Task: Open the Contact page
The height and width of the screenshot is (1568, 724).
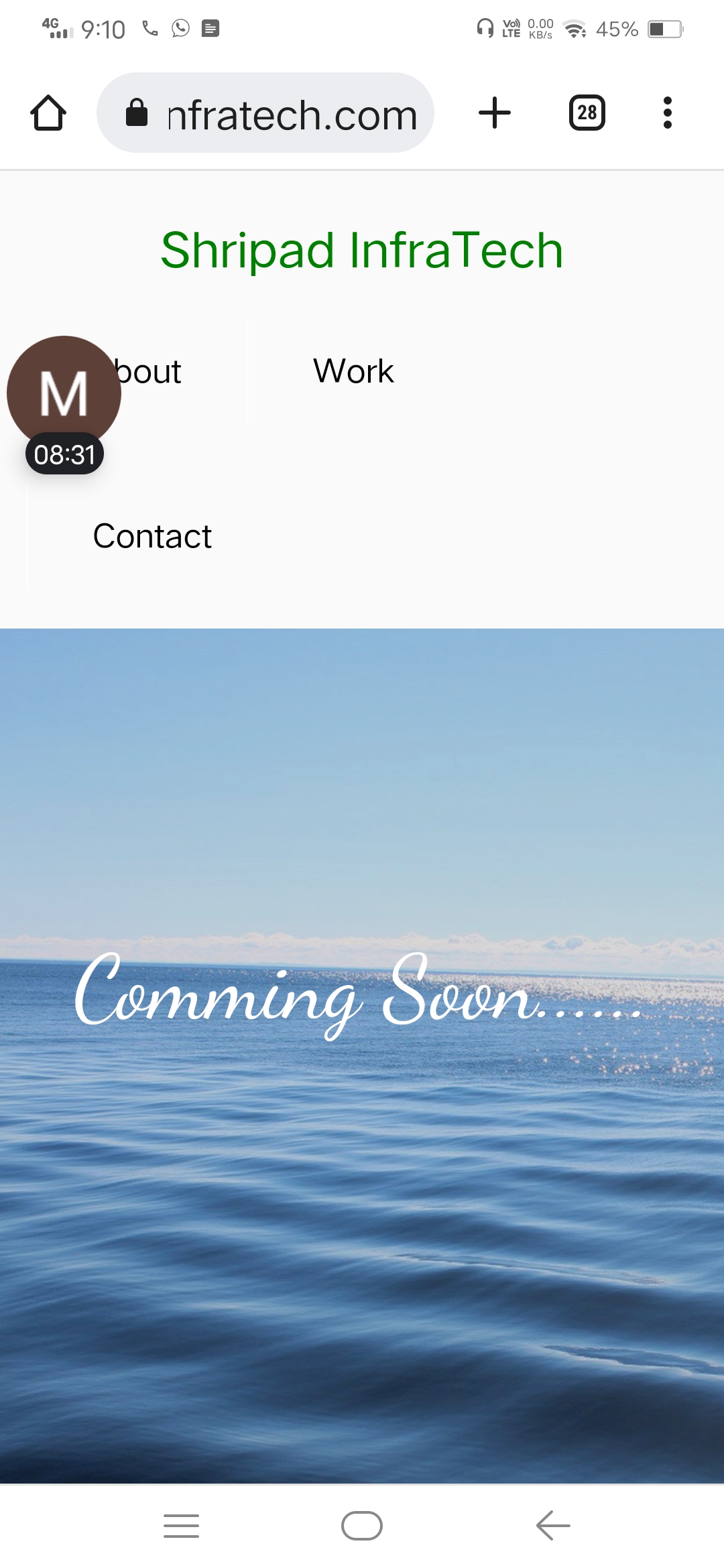Action: (x=152, y=536)
